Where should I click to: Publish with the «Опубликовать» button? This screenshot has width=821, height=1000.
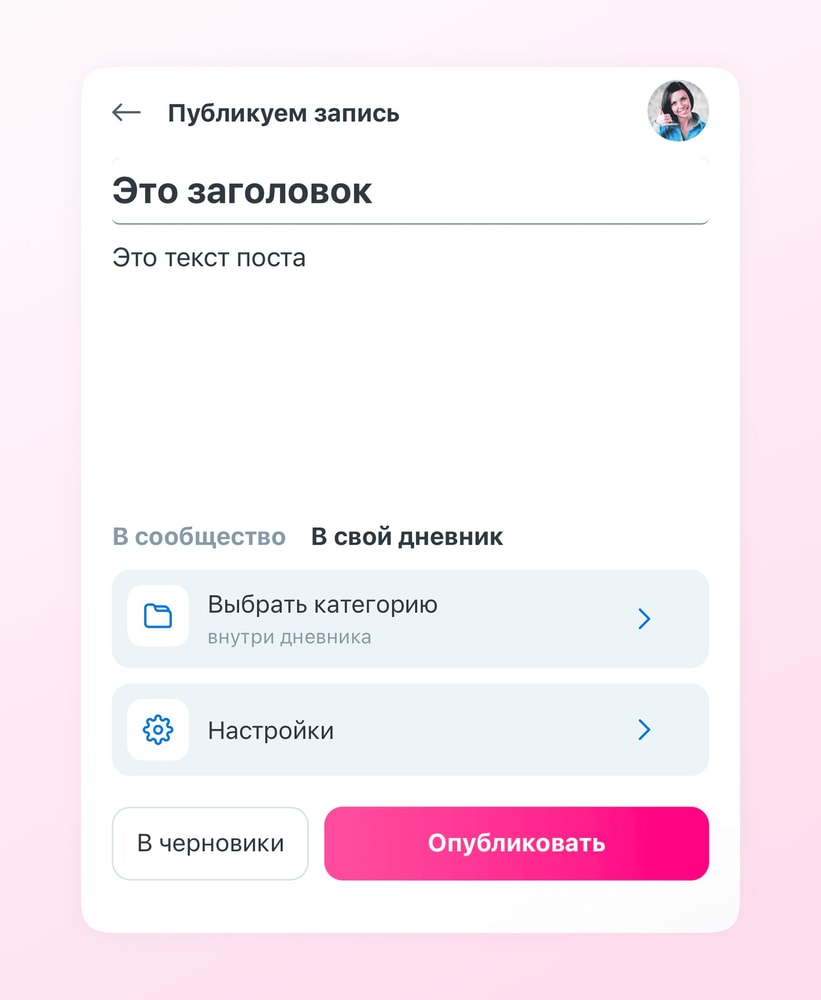516,843
